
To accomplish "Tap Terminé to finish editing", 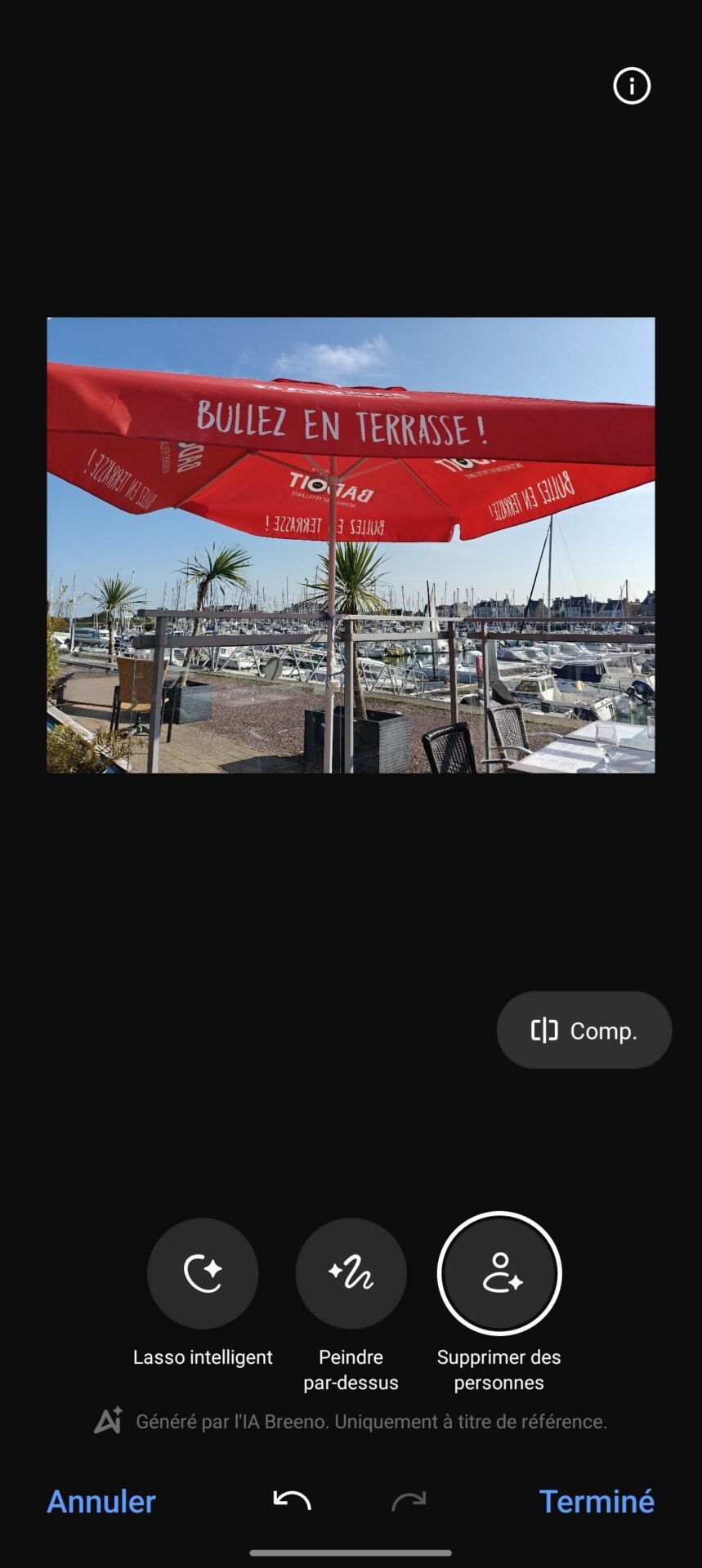I will pos(597,1501).
